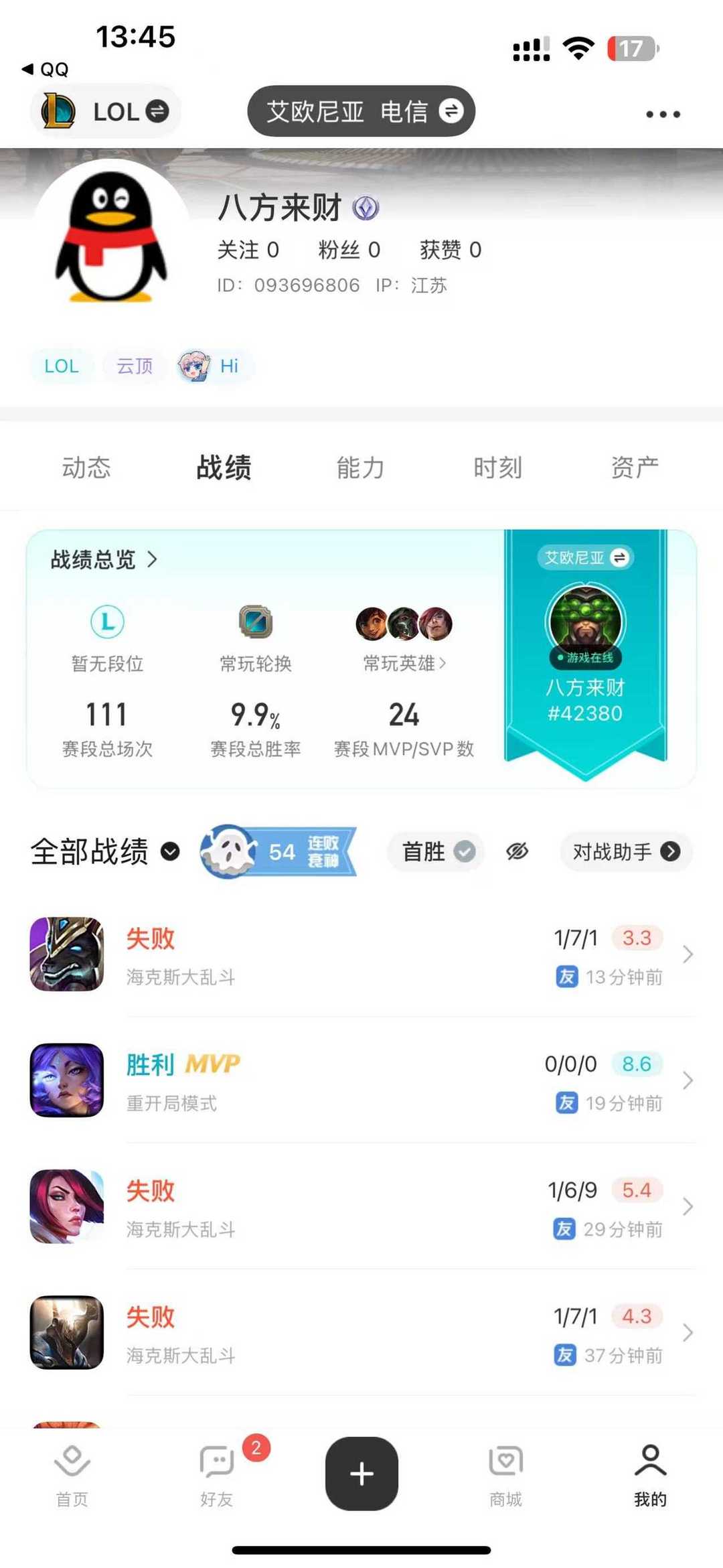Switch to the 资产 tab

click(635, 468)
